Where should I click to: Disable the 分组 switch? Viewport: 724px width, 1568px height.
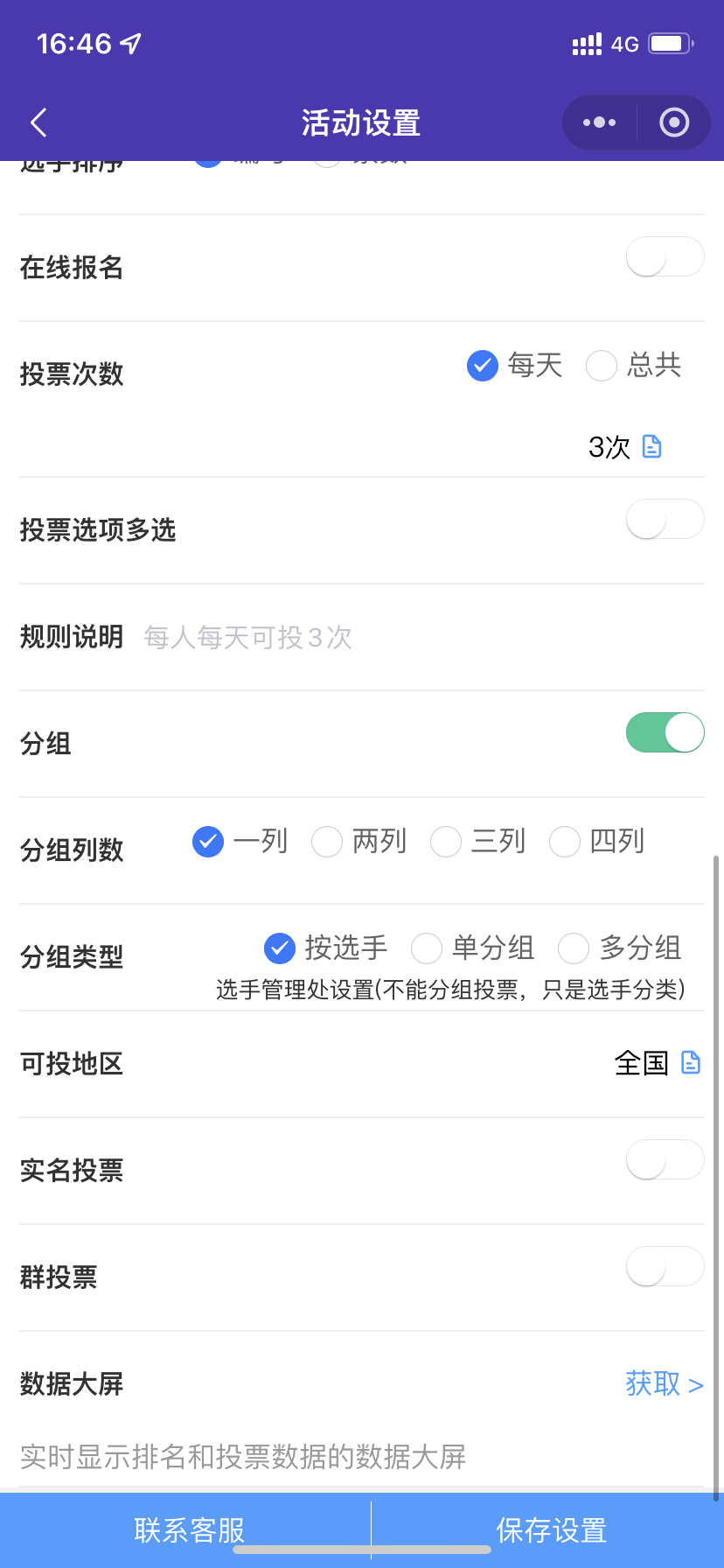coord(665,733)
